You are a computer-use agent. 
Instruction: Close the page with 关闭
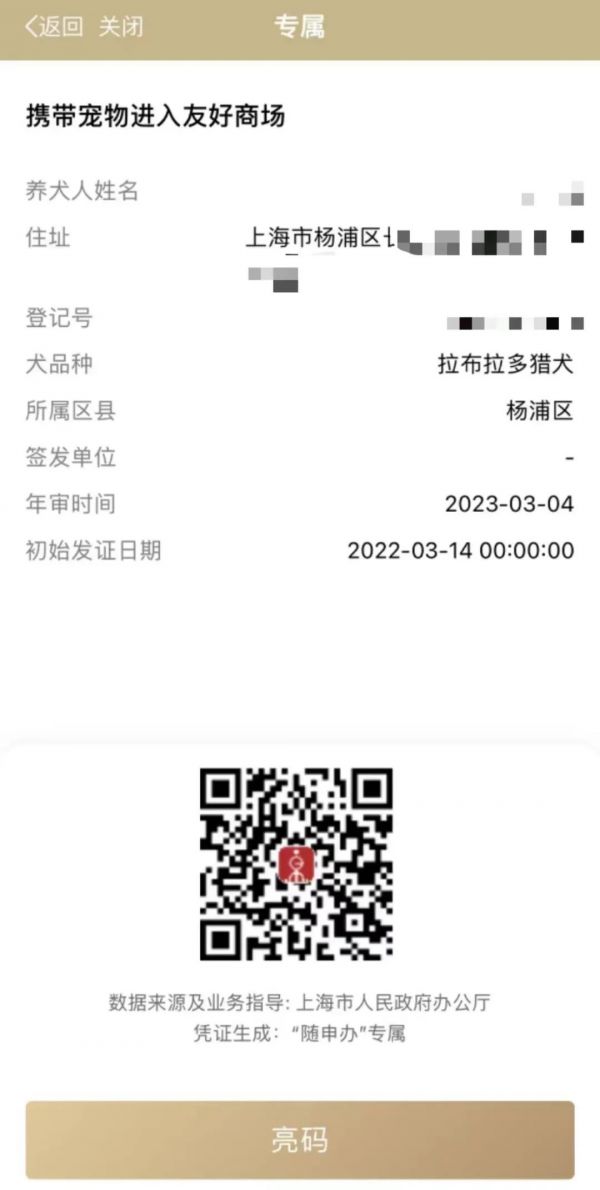pyautogui.click(x=121, y=27)
